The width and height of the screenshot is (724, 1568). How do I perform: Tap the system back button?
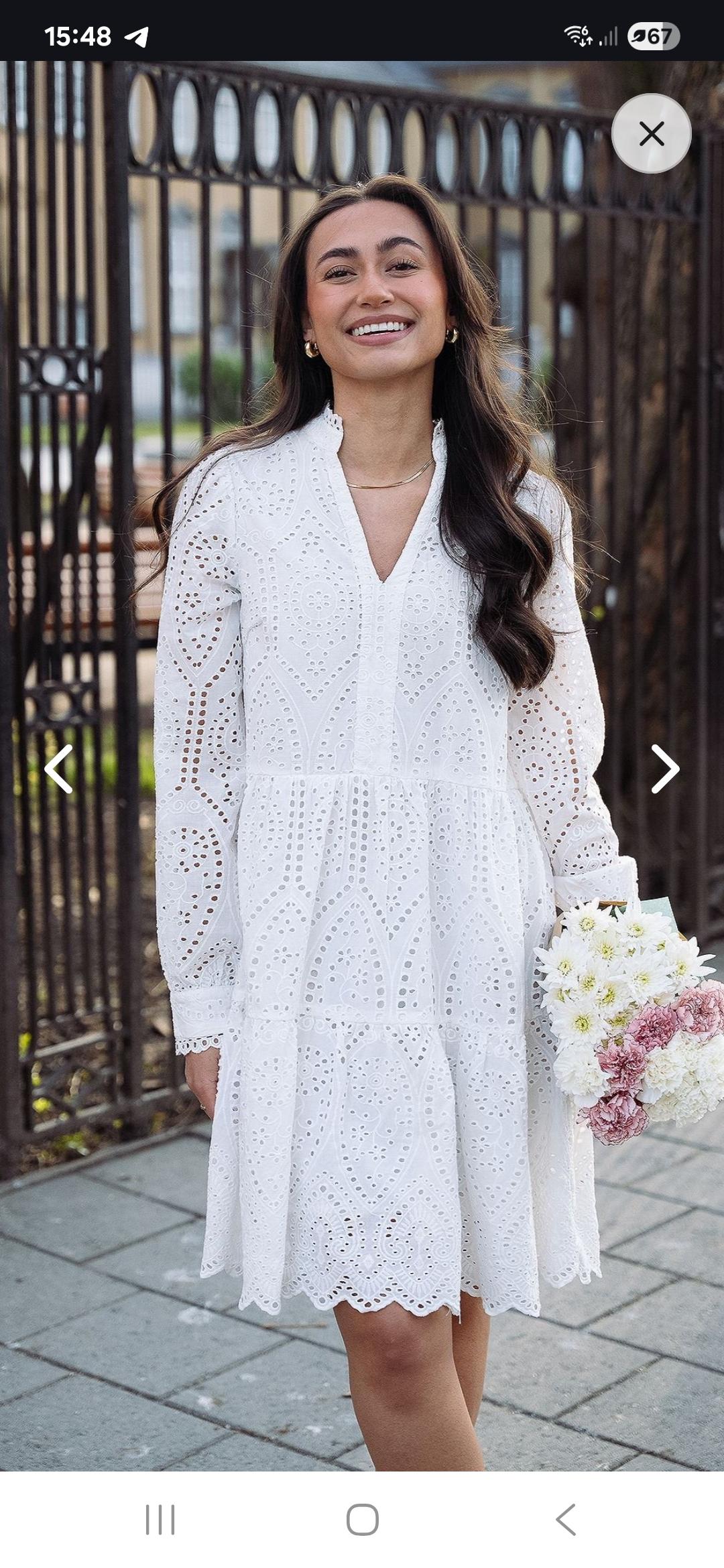click(565, 1519)
